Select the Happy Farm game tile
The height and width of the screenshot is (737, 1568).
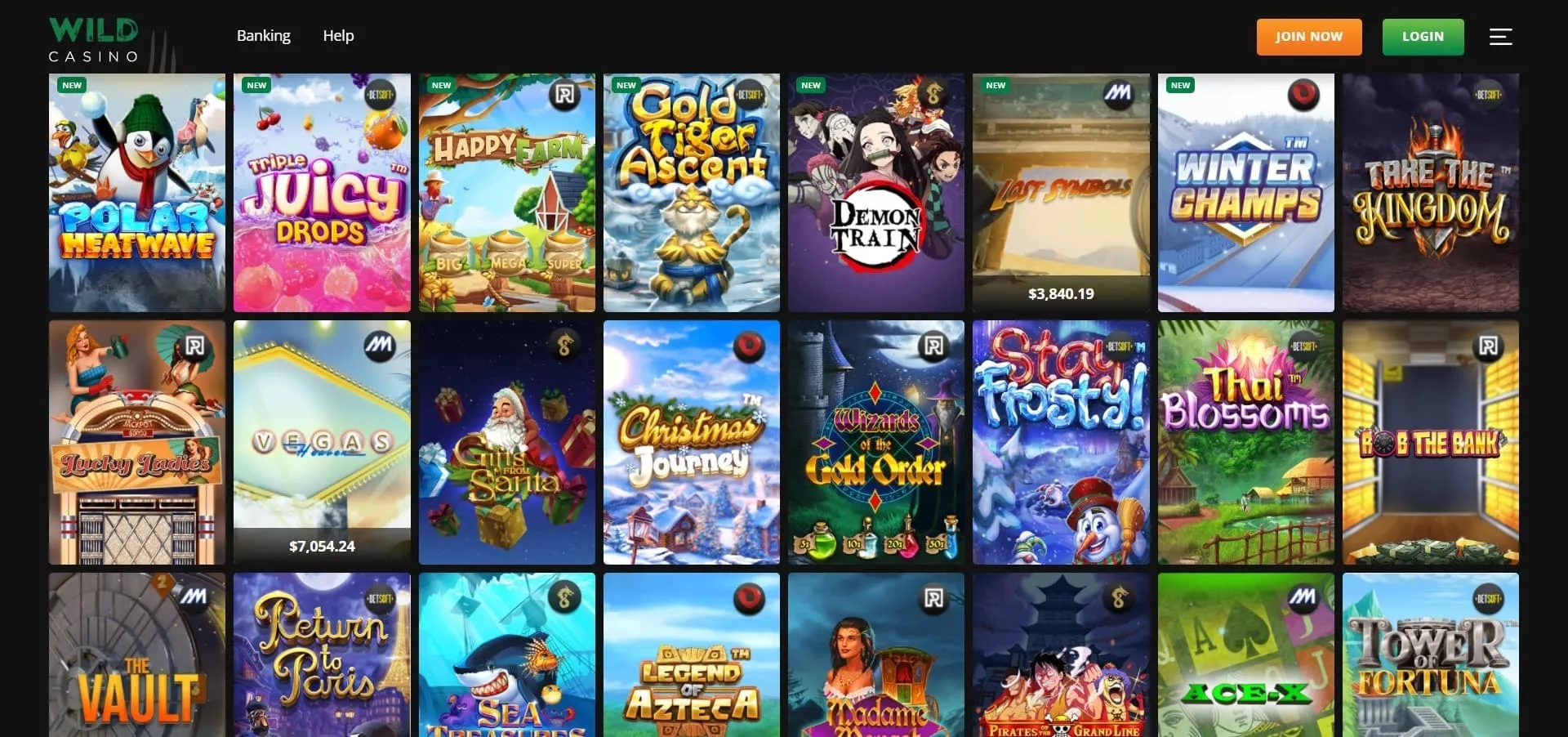click(x=506, y=193)
